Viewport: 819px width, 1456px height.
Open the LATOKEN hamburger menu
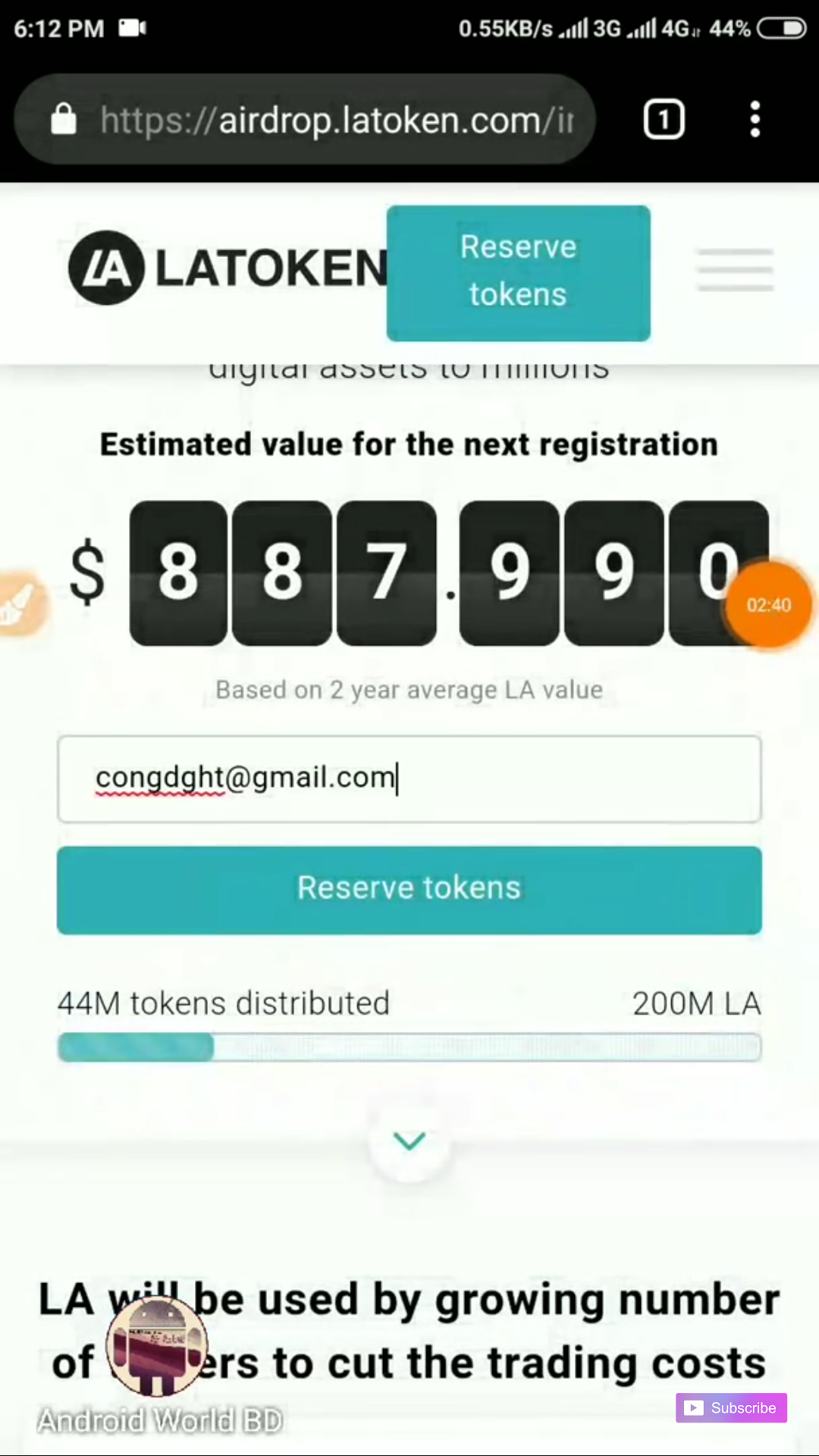coord(735,270)
